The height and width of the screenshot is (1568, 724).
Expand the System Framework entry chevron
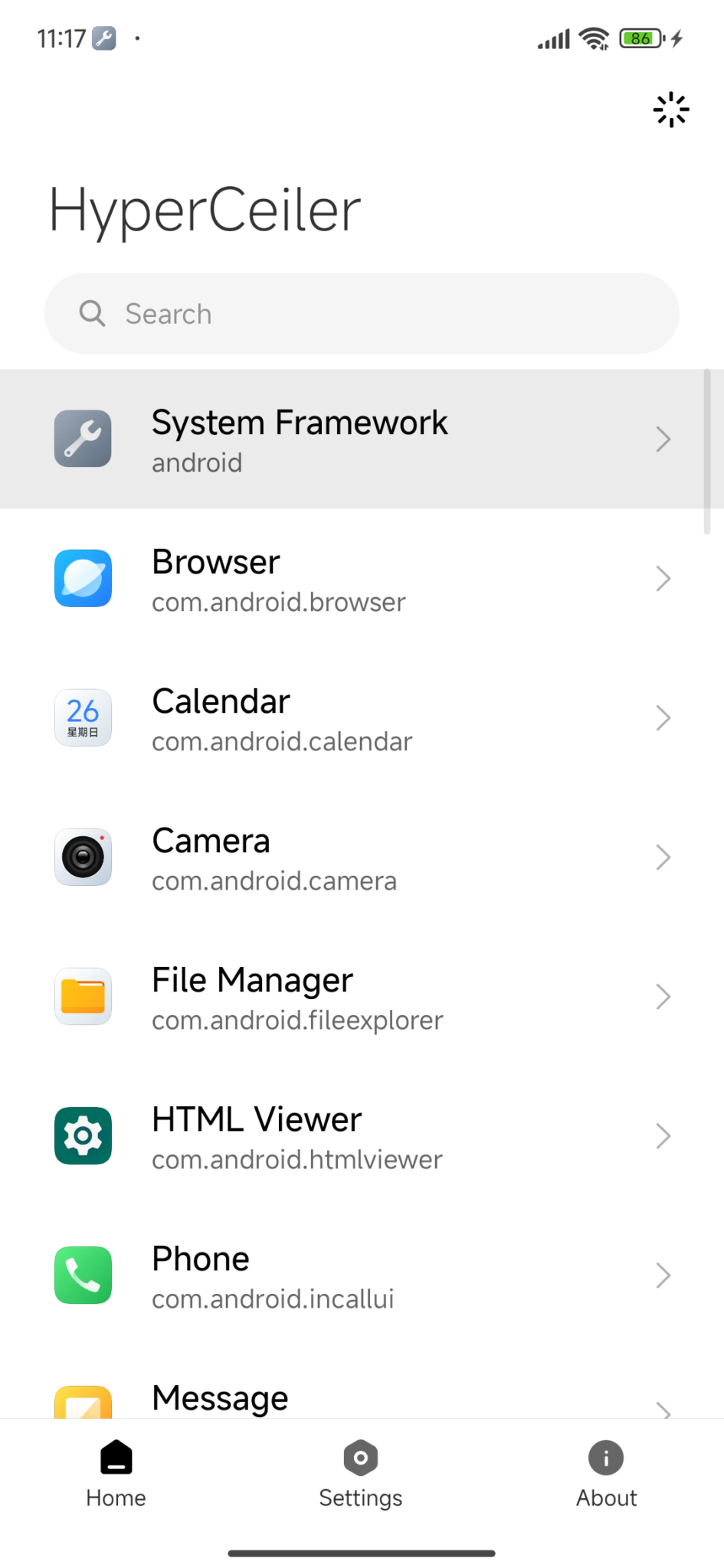click(663, 438)
